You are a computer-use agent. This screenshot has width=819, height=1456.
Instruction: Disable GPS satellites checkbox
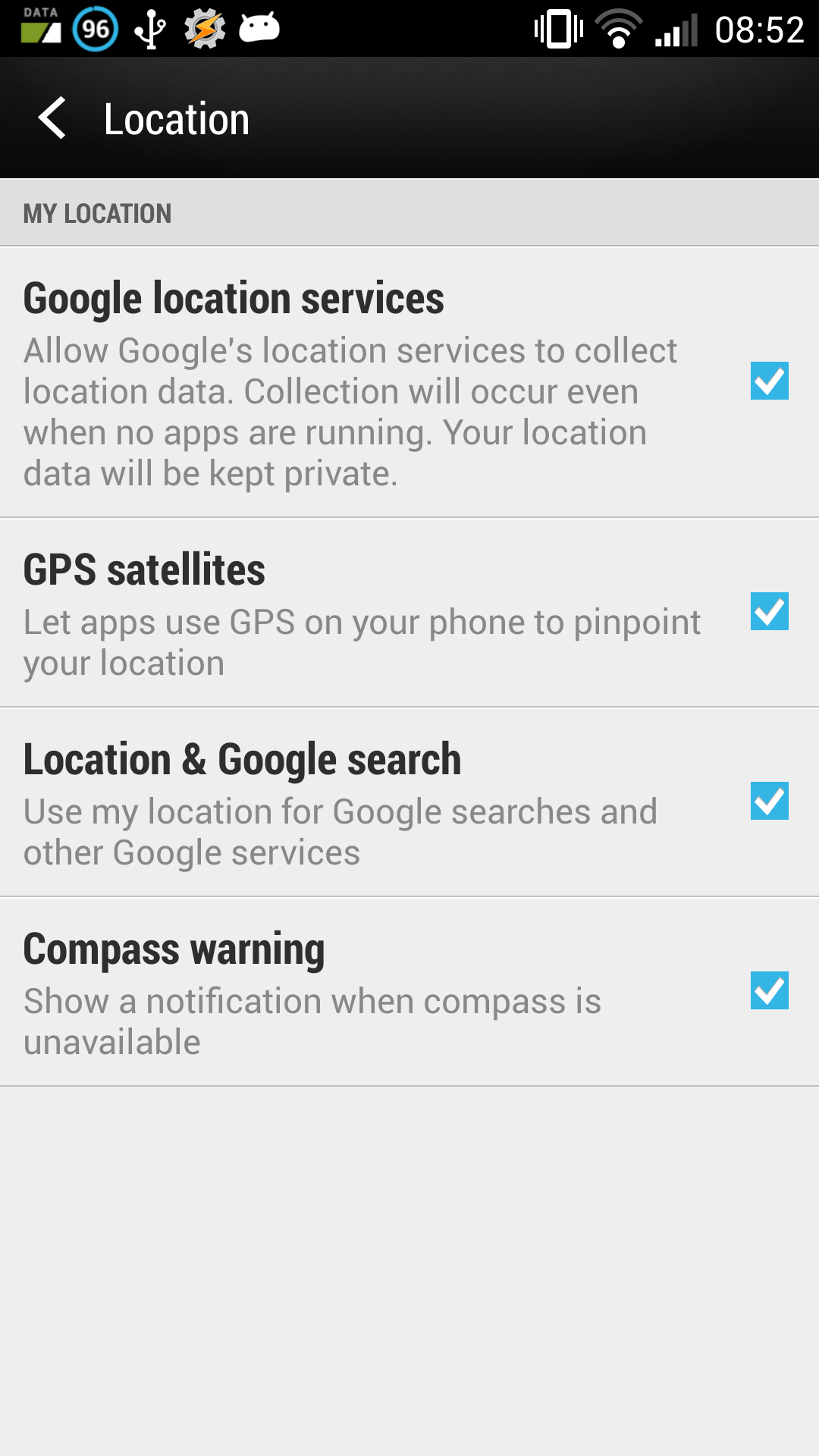(x=769, y=611)
